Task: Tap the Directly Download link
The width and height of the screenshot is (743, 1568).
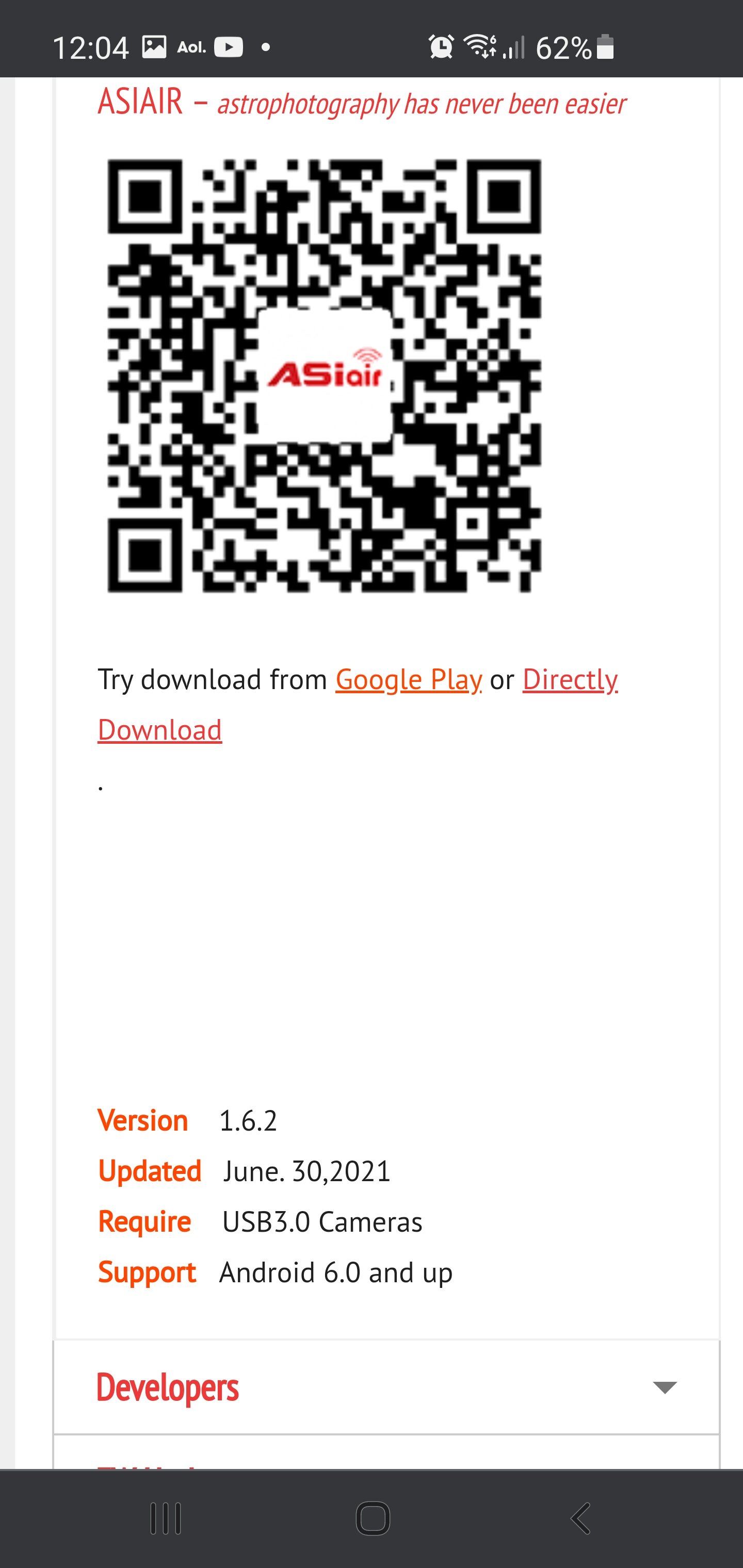Action: coord(570,679)
